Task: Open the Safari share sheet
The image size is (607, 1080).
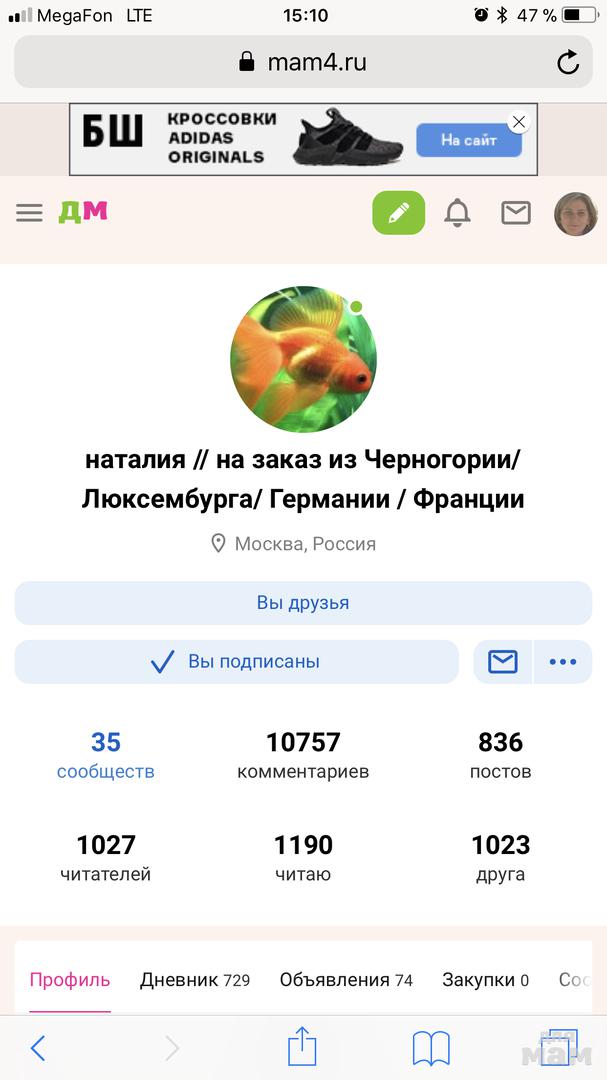Action: pos(302,1048)
